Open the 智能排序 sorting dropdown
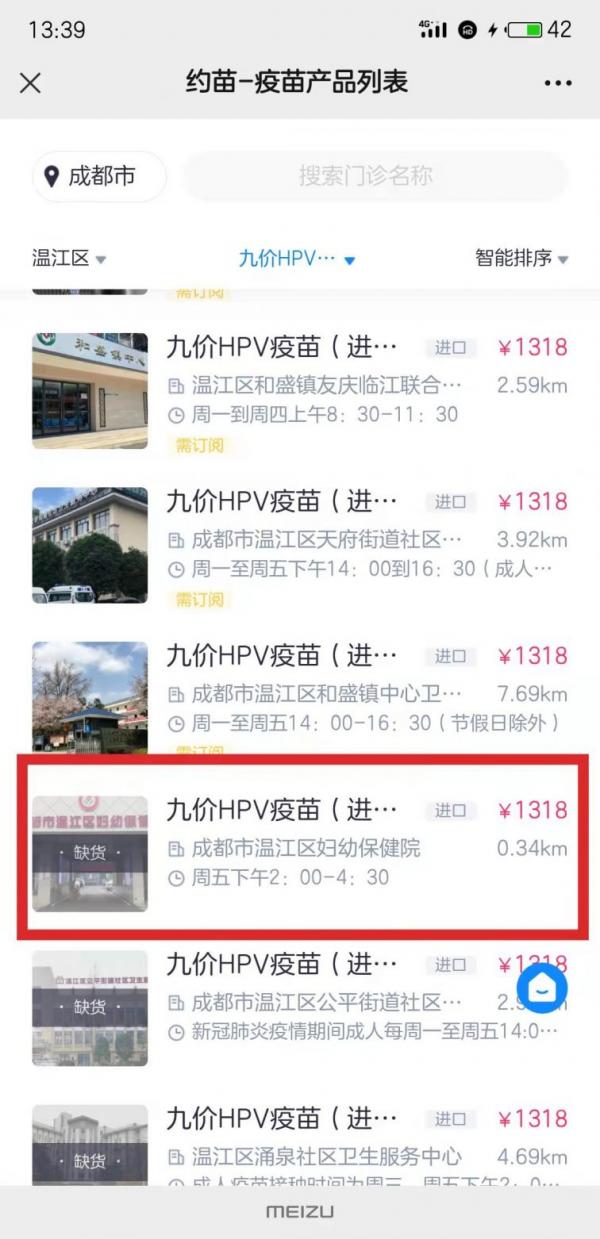 click(x=521, y=258)
